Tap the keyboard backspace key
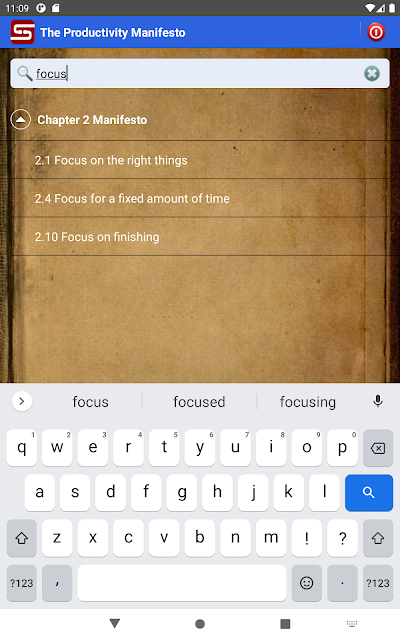 378,448
